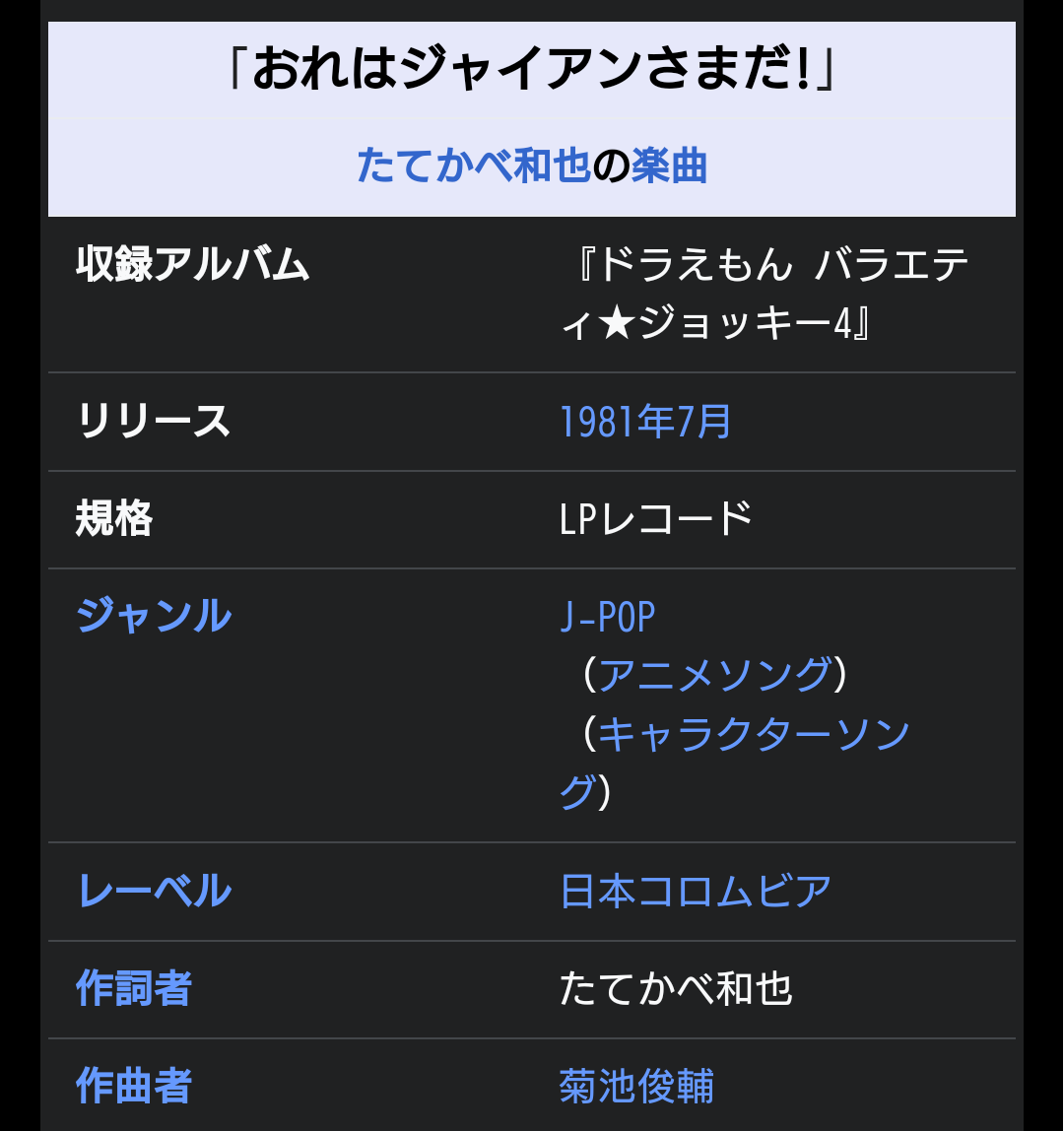Open the 日本コロムビア label link

[696, 891]
